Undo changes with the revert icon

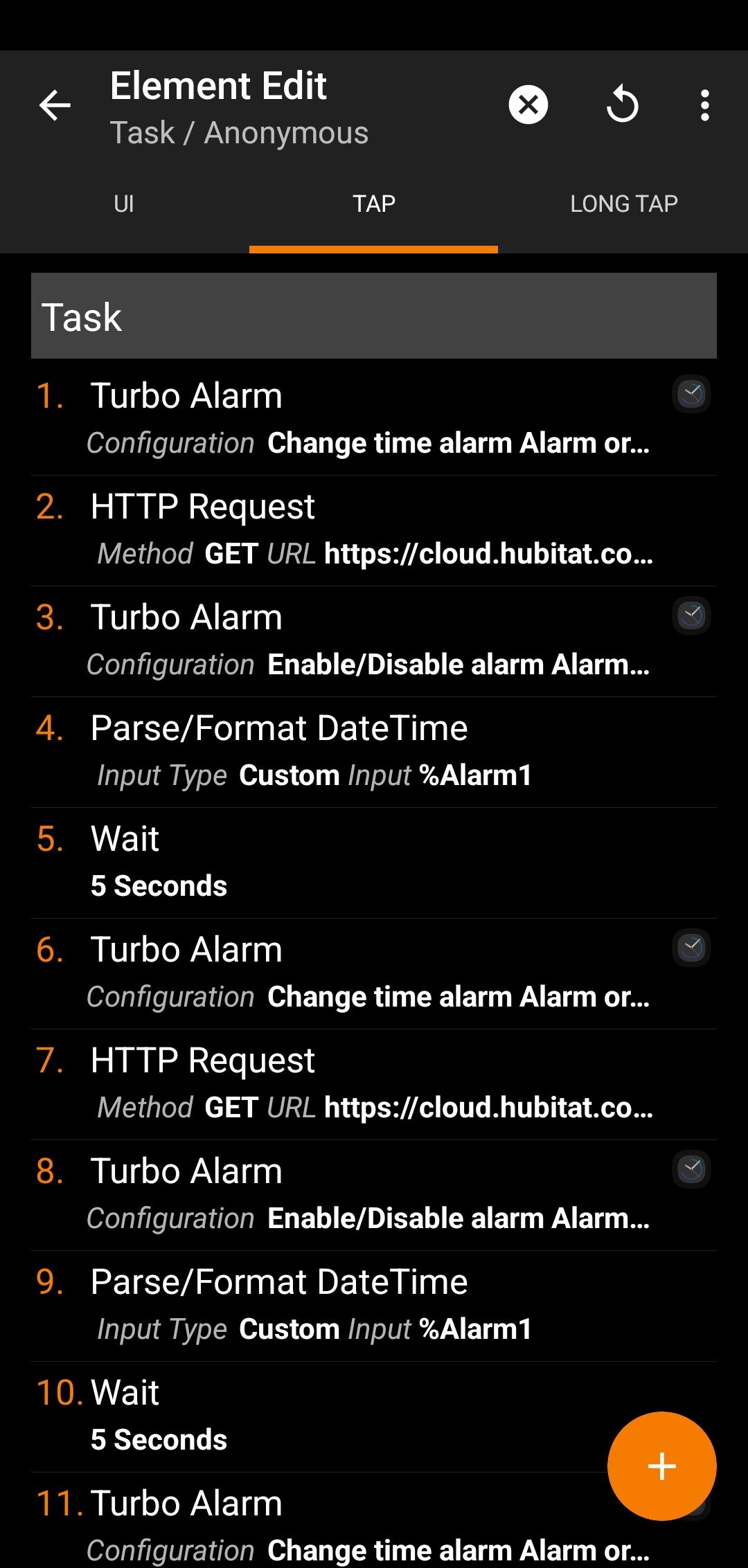(x=622, y=105)
